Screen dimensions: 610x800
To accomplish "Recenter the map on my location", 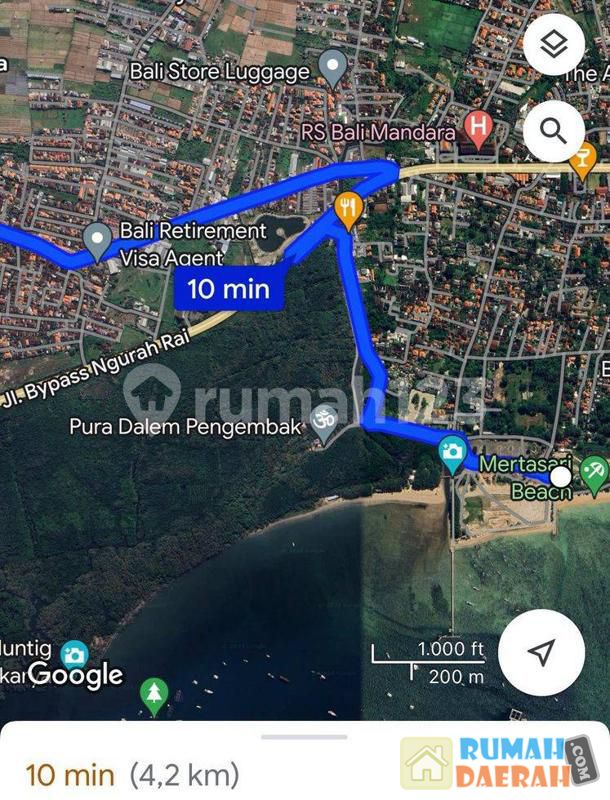I will [541, 652].
